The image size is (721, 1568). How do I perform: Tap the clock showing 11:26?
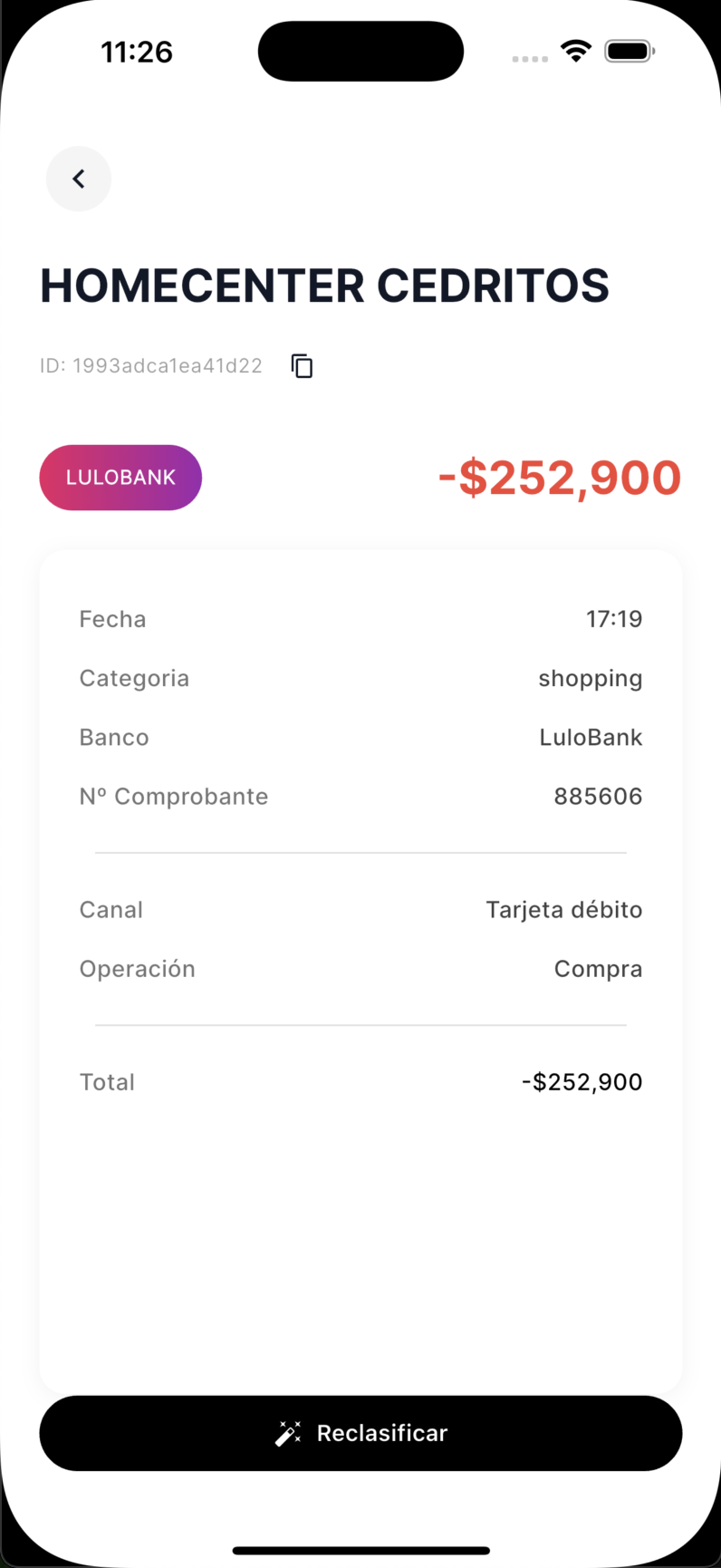(137, 52)
